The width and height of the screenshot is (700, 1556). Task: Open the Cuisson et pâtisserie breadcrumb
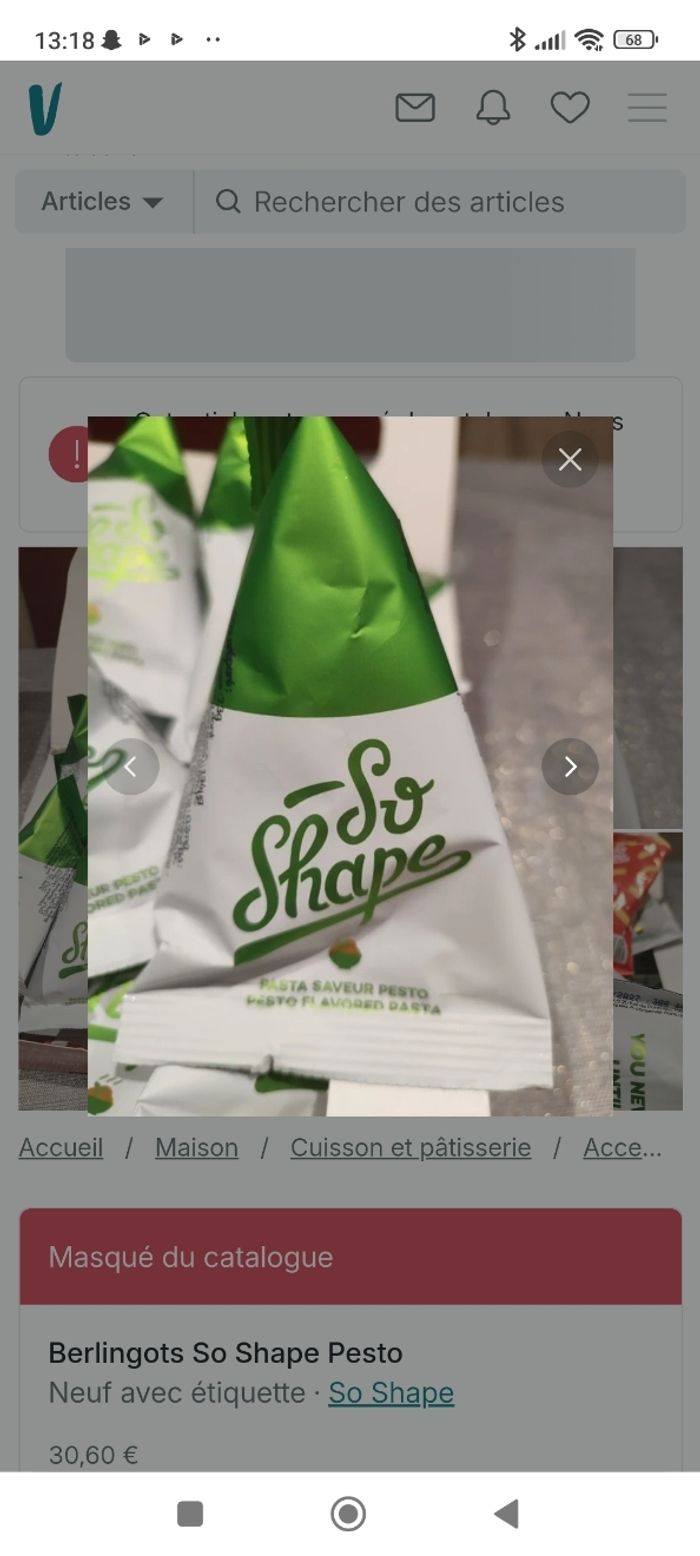click(410, 1147)
